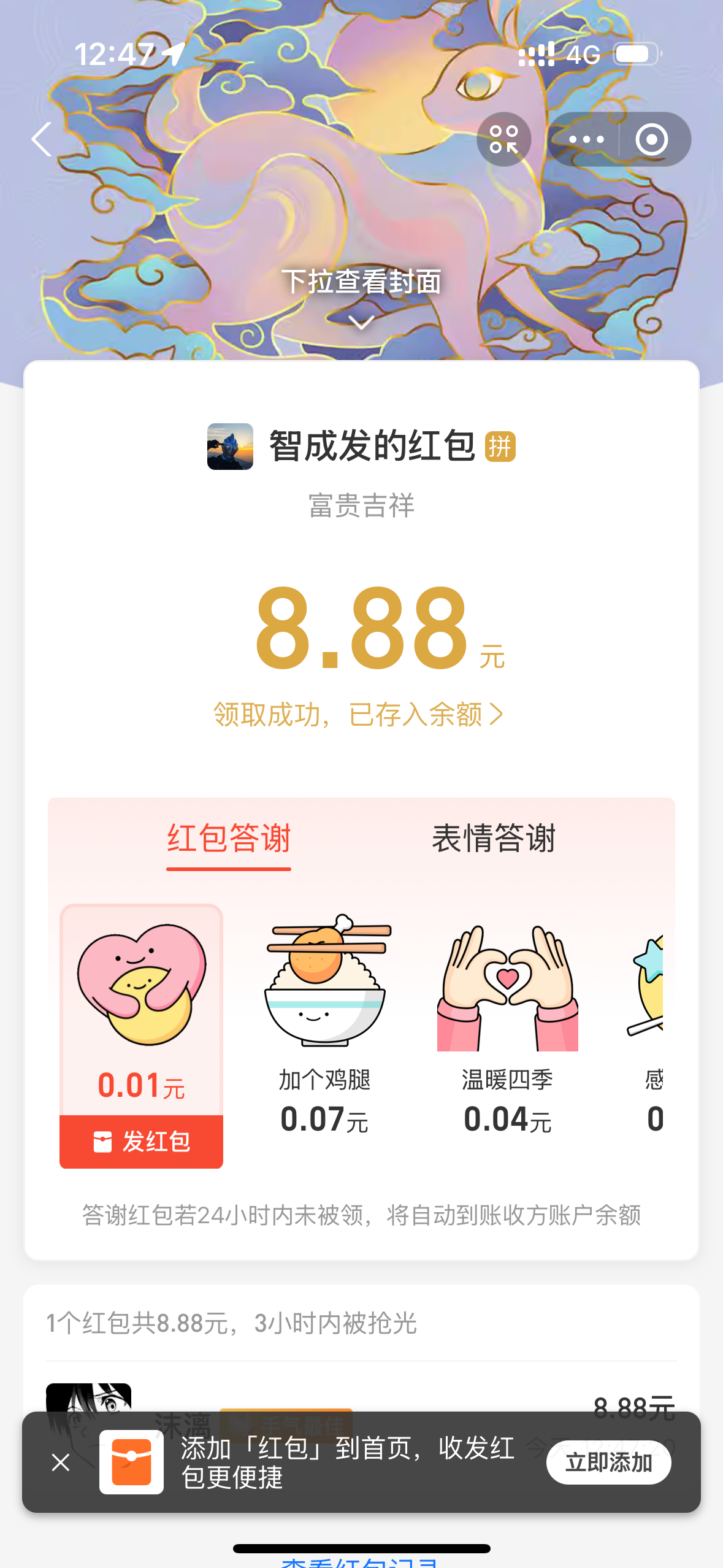Open the three-dot more menu
This screenshot has height=1568, width=723.
point(586,139)
